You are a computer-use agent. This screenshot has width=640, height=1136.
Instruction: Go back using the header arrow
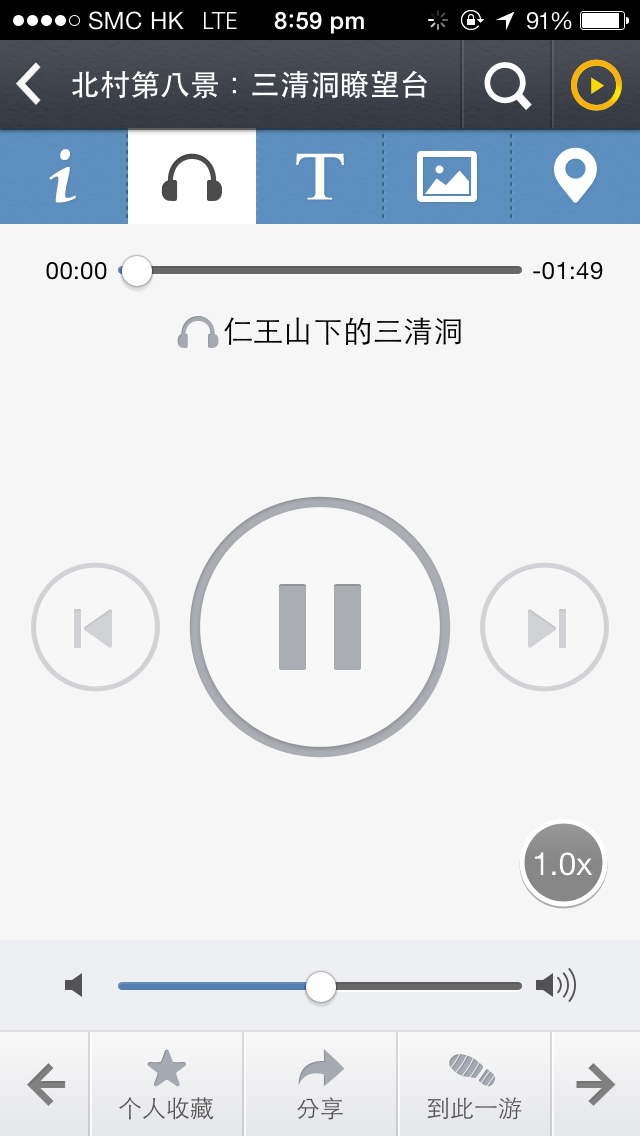pyautogui.click(x=29, y=85)
